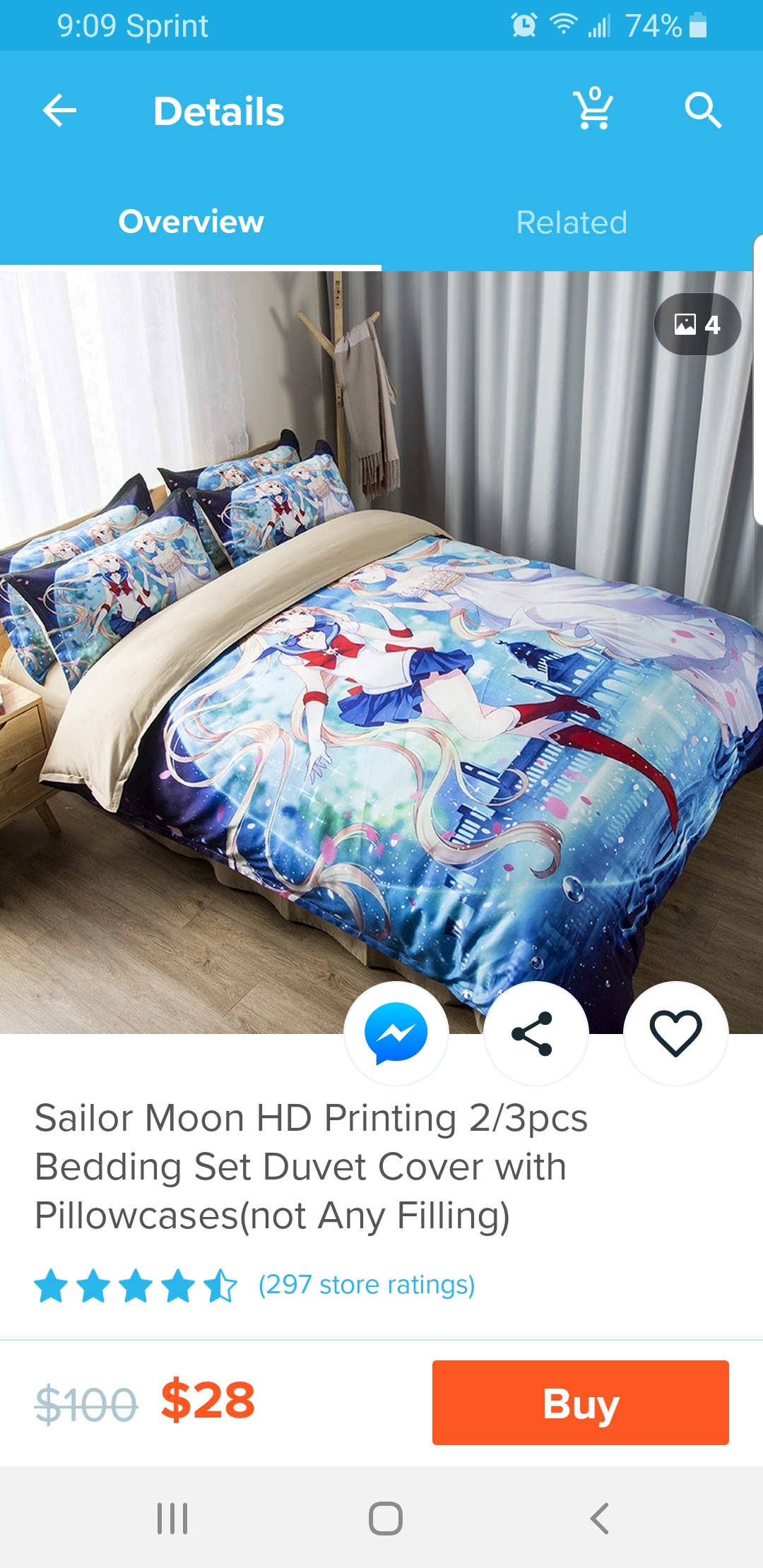Open recent apps in the navigation bar
The width and height of the screenshot is (763, 1568).
pyautogui.click(x=172, y=1519)
